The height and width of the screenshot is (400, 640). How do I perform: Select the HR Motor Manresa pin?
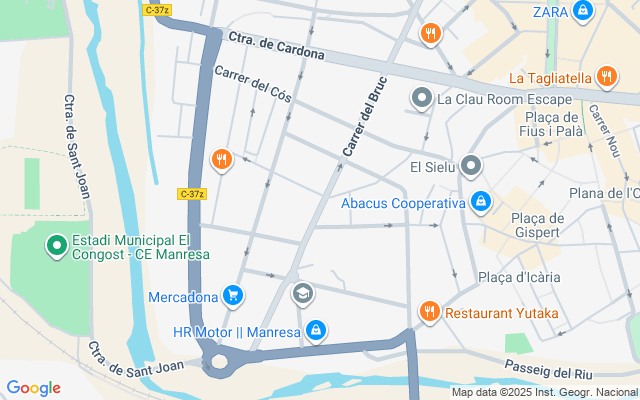coord(316,330)
